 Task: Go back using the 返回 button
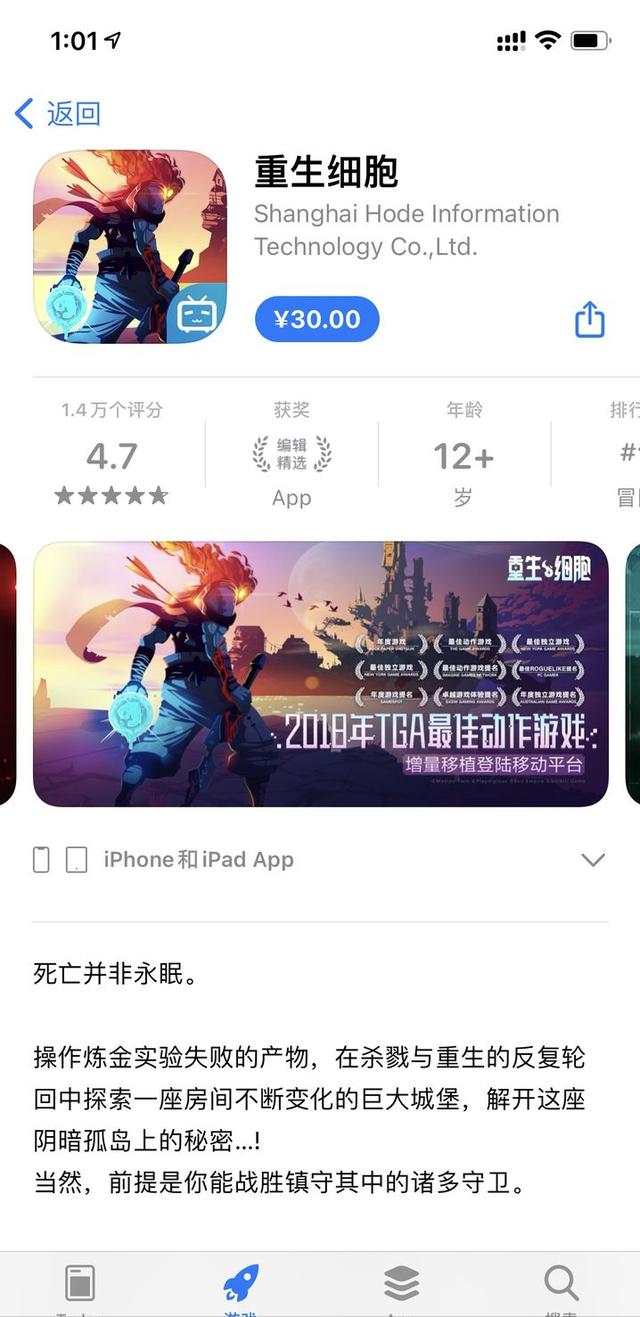coord(58,114)
